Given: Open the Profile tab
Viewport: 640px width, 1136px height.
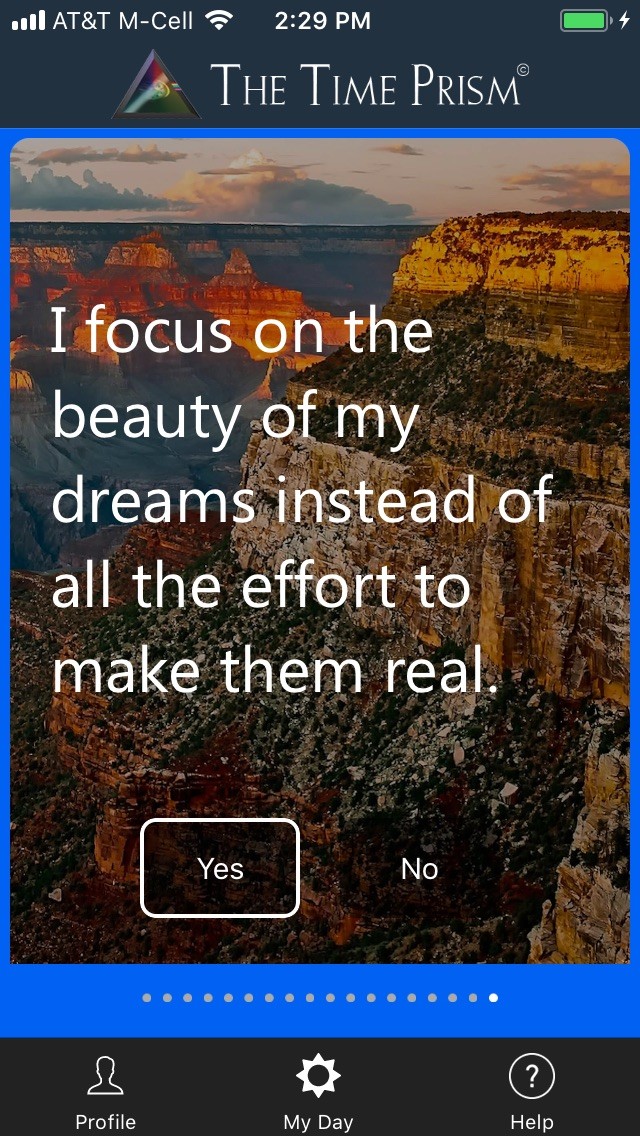Looking at the screenshot, I should [x=106, y=1092].
